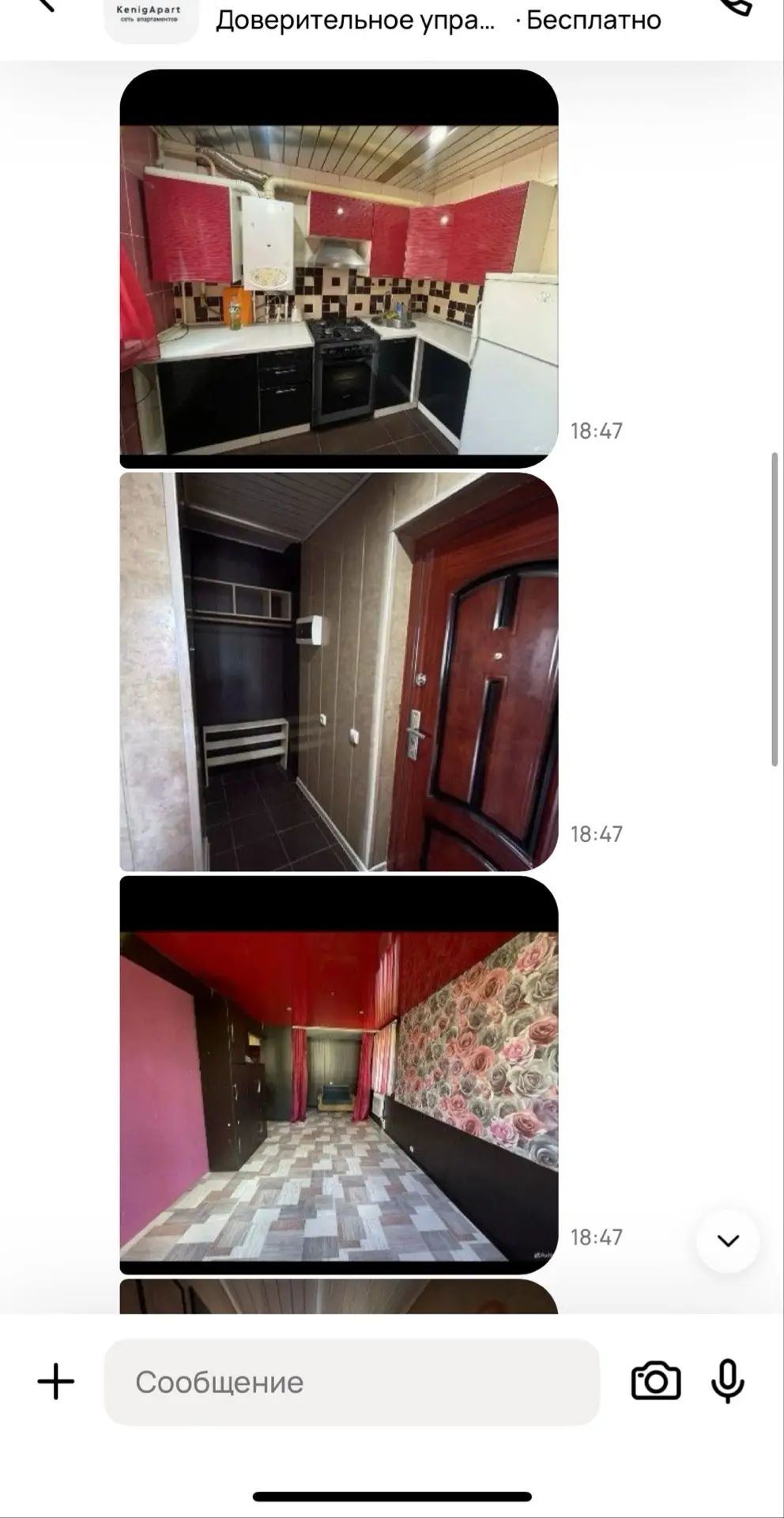Tap the plus attachment button
The width and height of the screenshot is (784, 1518).
[x=56, y=1382]
